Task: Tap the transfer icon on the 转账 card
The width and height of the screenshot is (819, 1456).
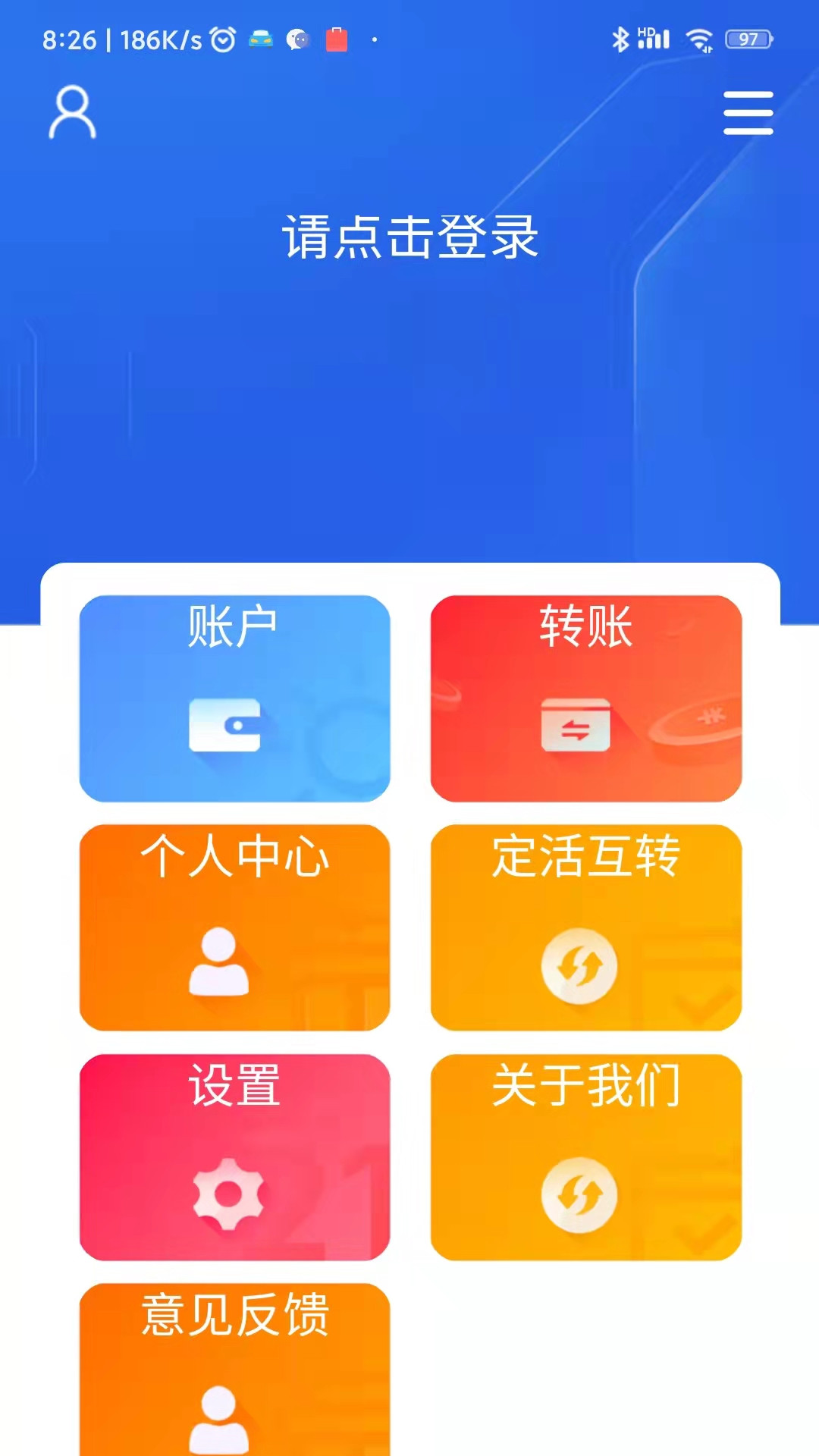Action: click(x=575, y=724)
